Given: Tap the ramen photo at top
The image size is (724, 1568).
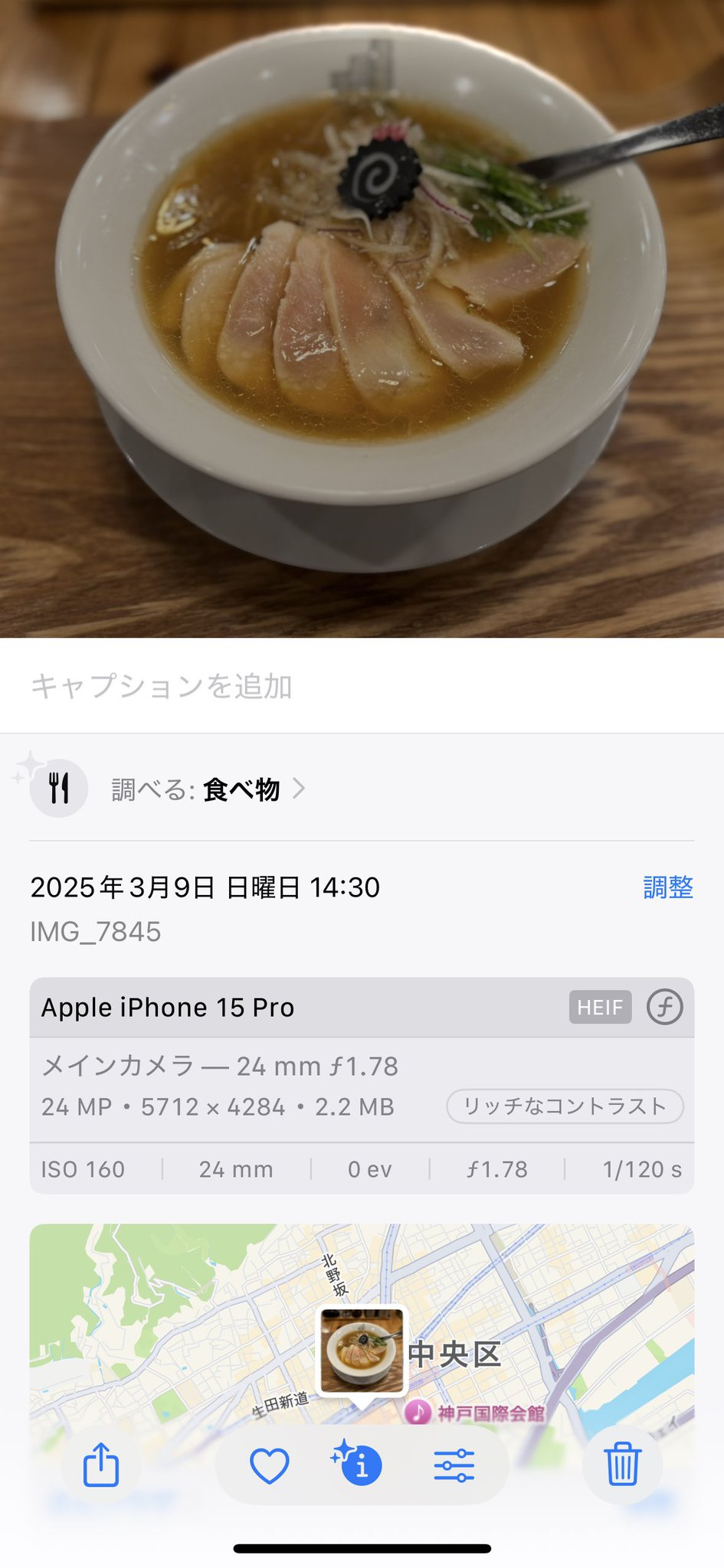Looking at the screenshot, I should [362, 318].
